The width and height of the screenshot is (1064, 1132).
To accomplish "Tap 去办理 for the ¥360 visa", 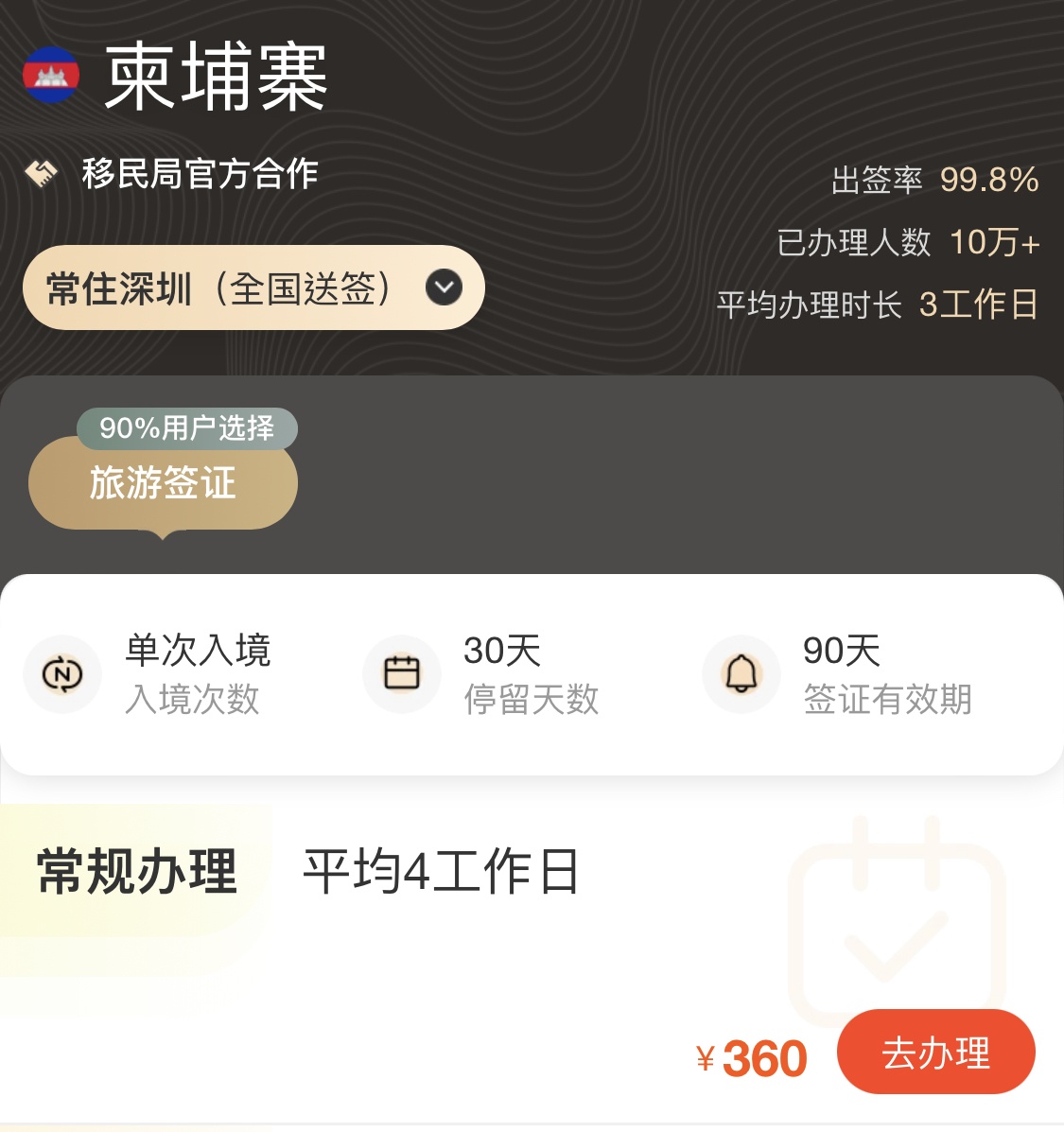I will (935, 1053).
